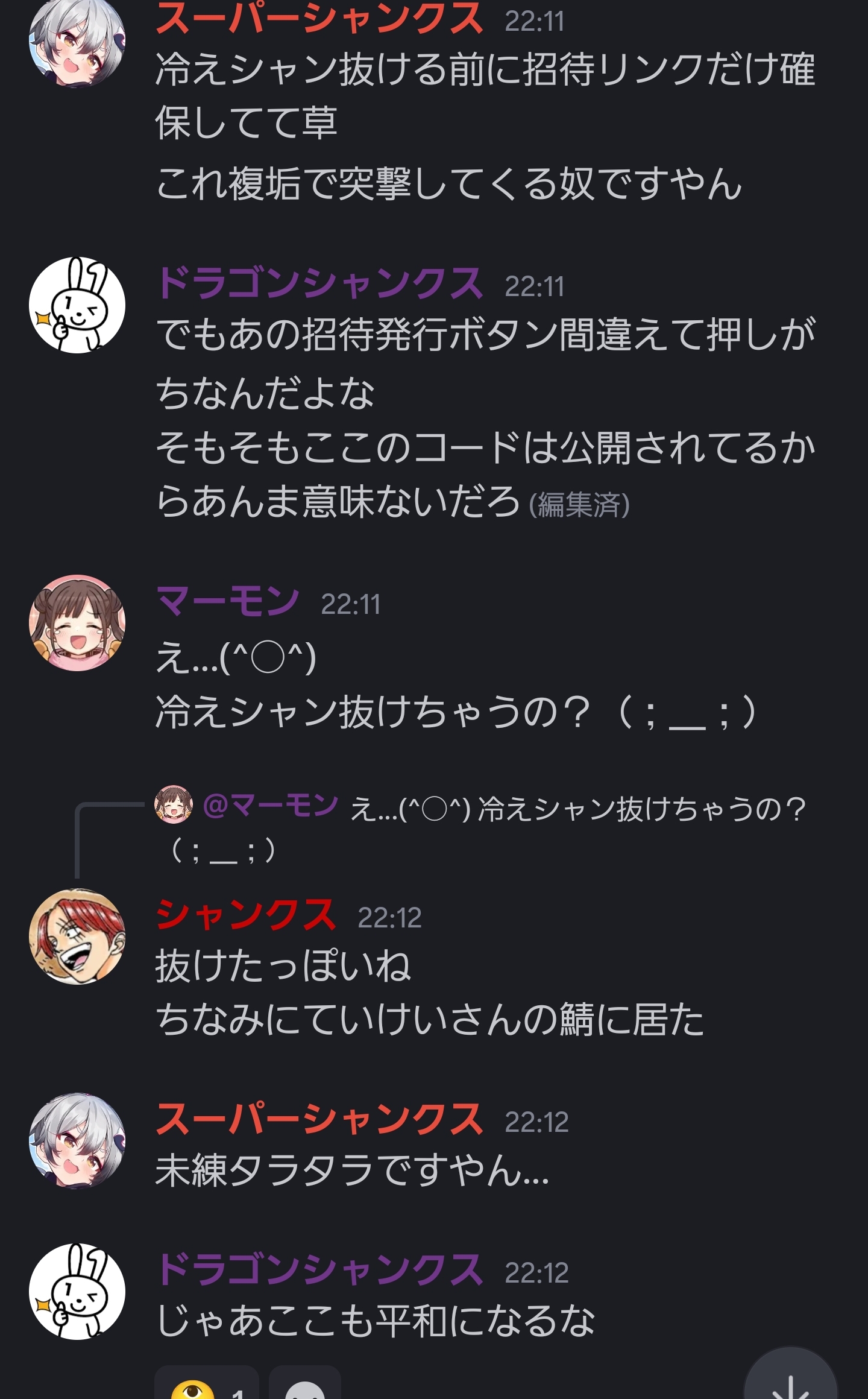Open マーモン's profile avatar
The height and width of the screenshot is (1399, 868).
[x=77, y=622]
